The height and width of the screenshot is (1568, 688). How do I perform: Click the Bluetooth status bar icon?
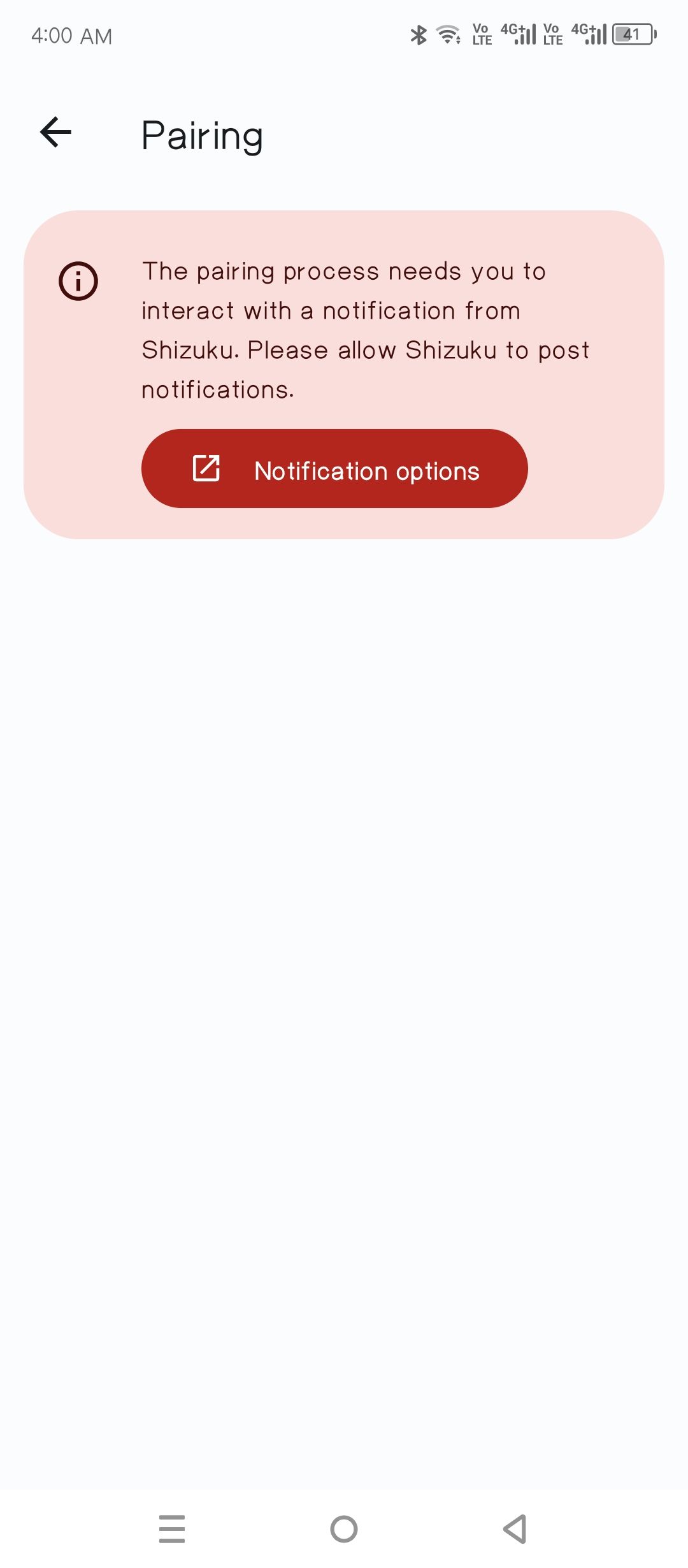[x=419, y=36]
